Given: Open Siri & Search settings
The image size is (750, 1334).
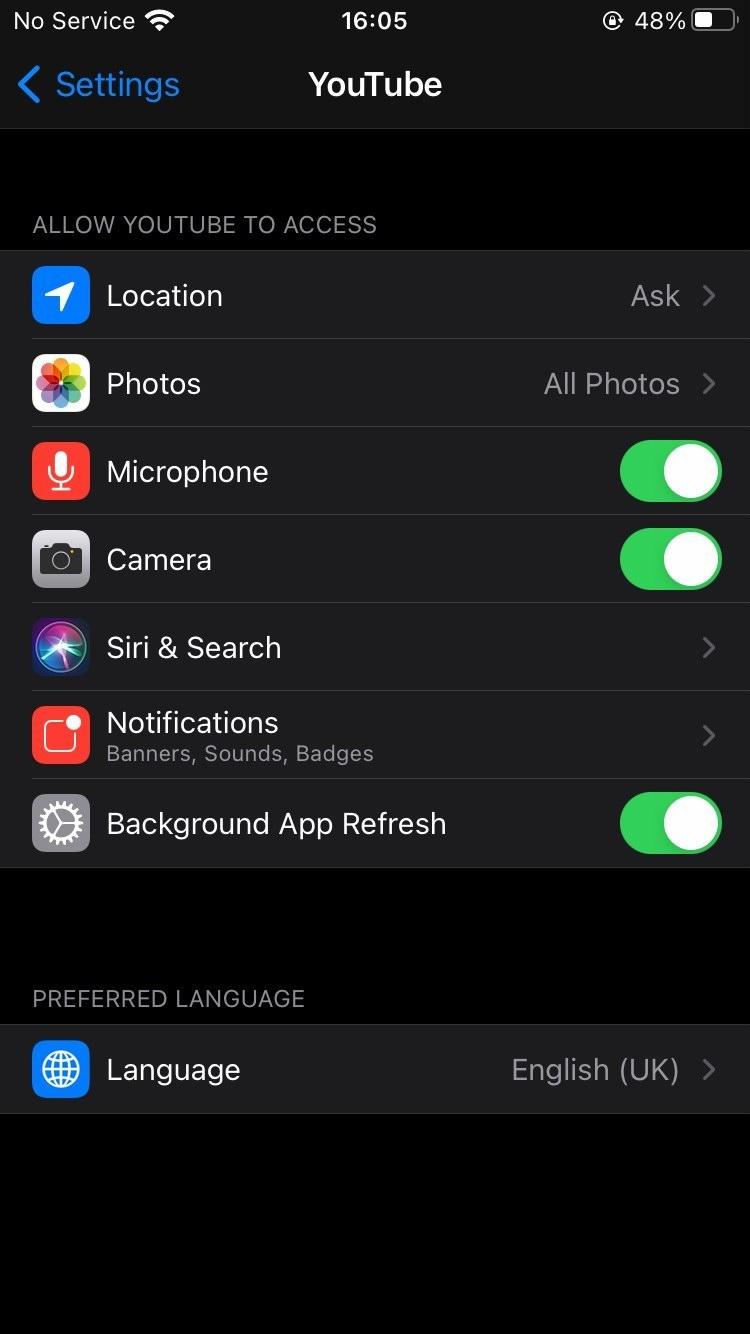Looking at the screenshot, I should [375, 647].
